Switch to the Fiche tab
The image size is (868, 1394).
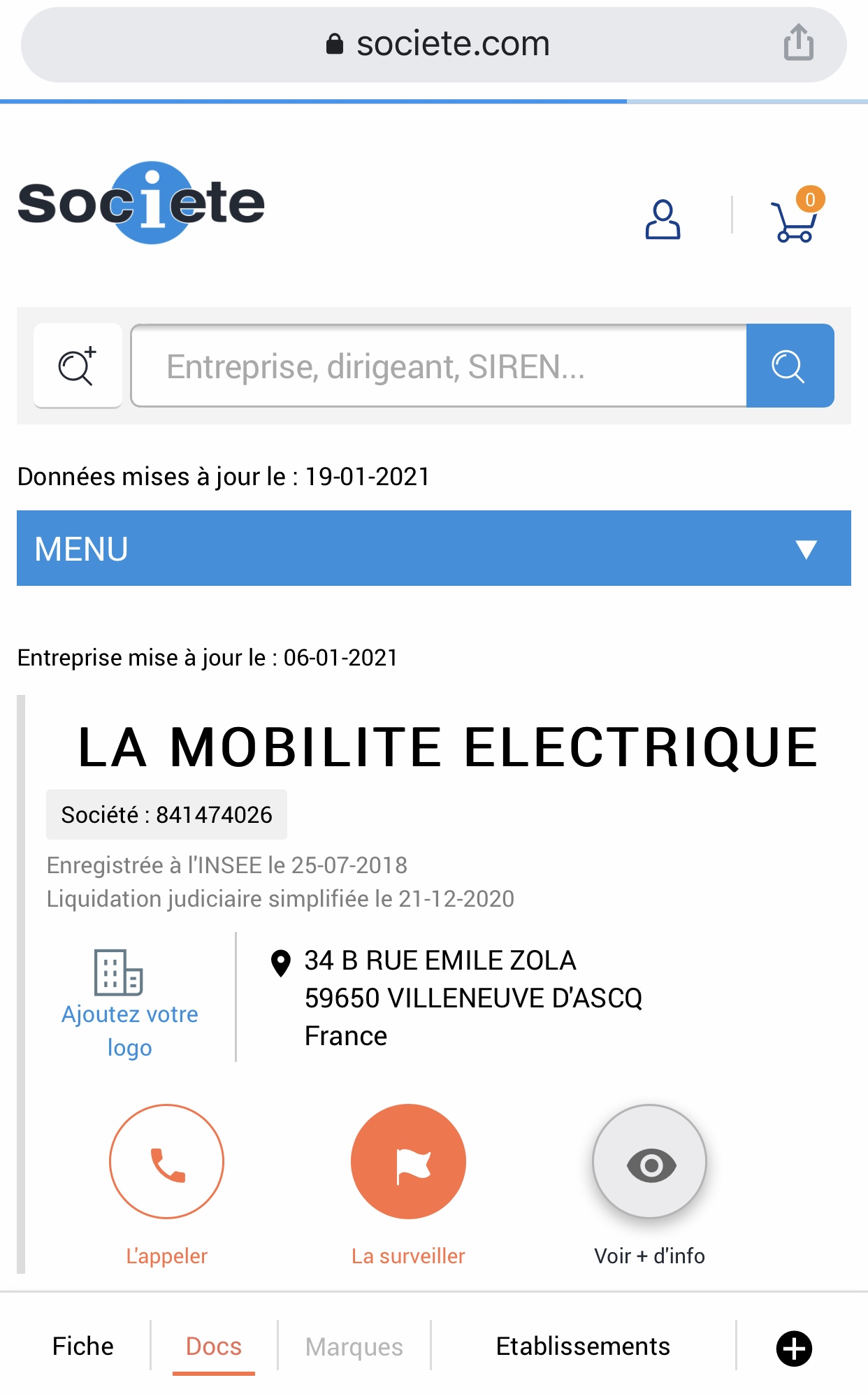click(82, 1346)
